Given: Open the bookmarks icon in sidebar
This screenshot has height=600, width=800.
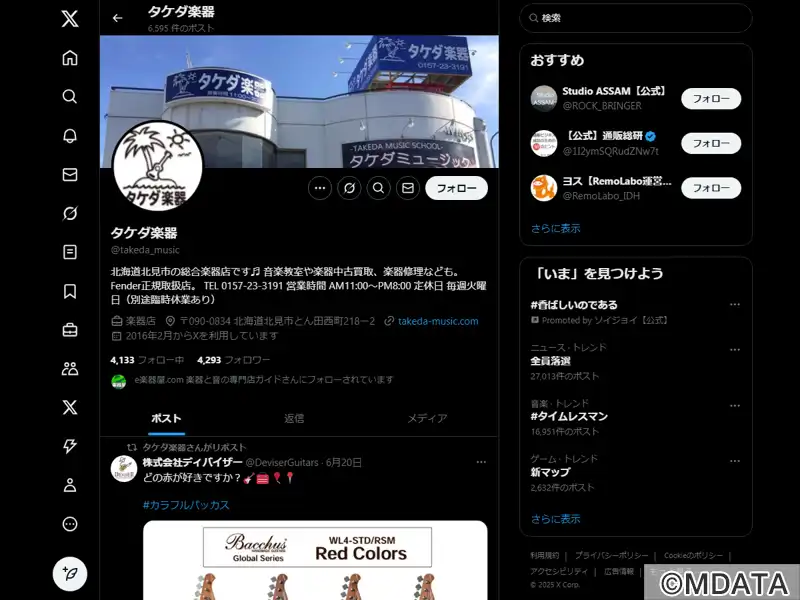Looking at the screenshot, I should click(70, 291).
